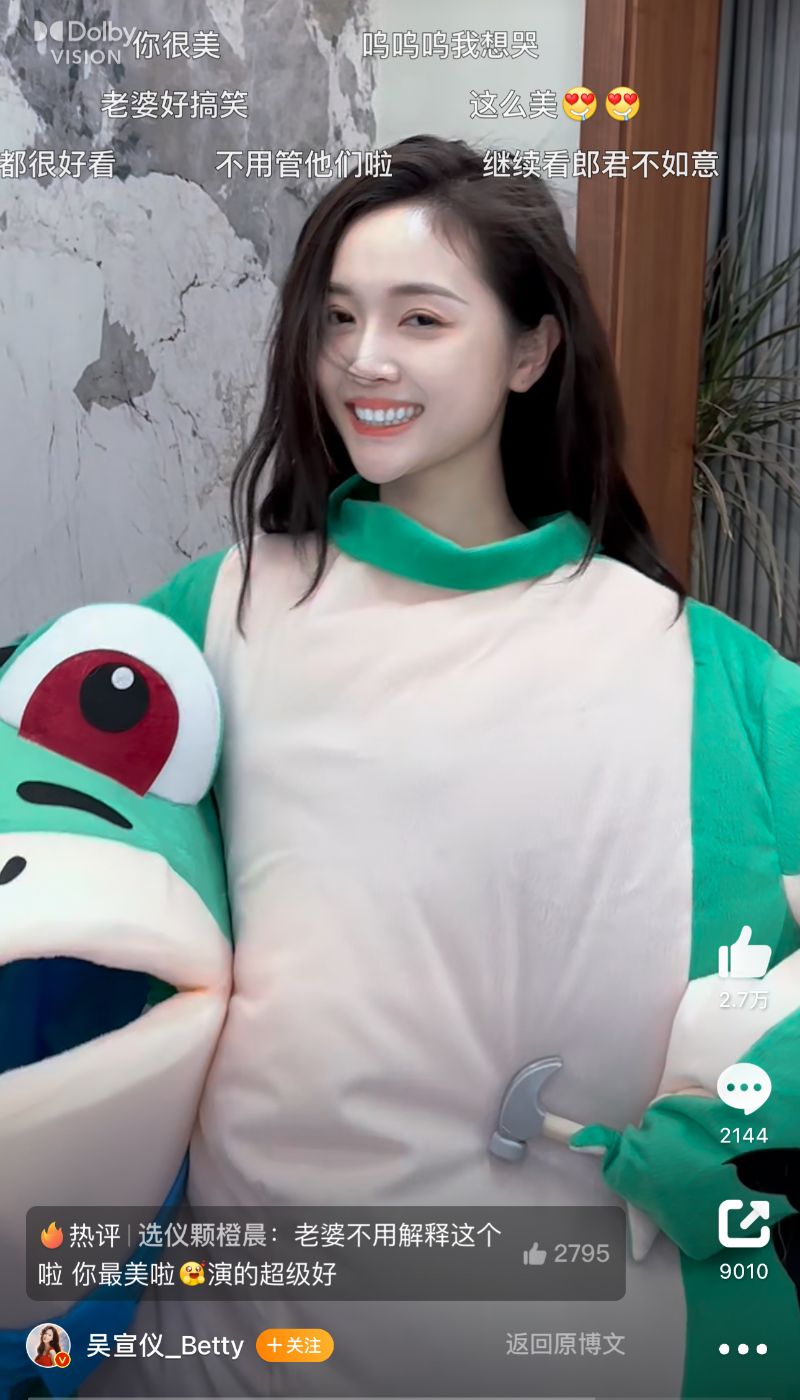Viewport: 800px width, 1400px height.
Task: Open 吴宣仪_Betty's profile avatar
Action: [48, 1346]
